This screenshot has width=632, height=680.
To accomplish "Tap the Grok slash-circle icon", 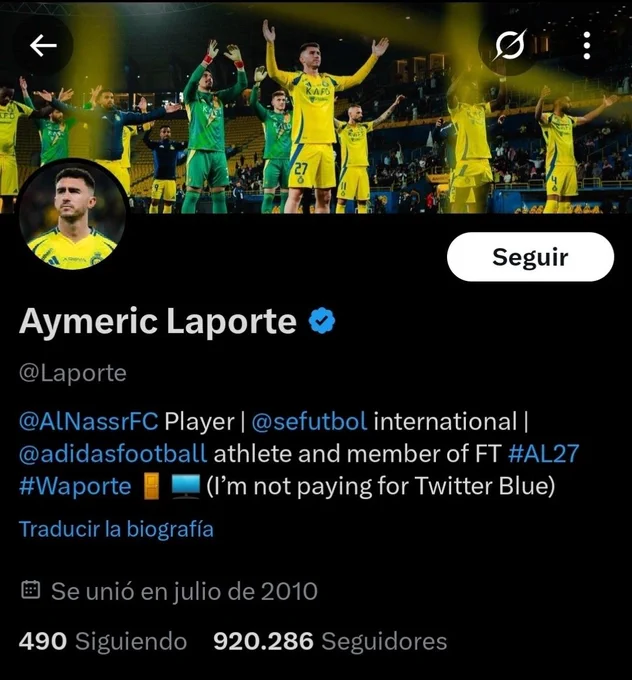I will point(510,46).
